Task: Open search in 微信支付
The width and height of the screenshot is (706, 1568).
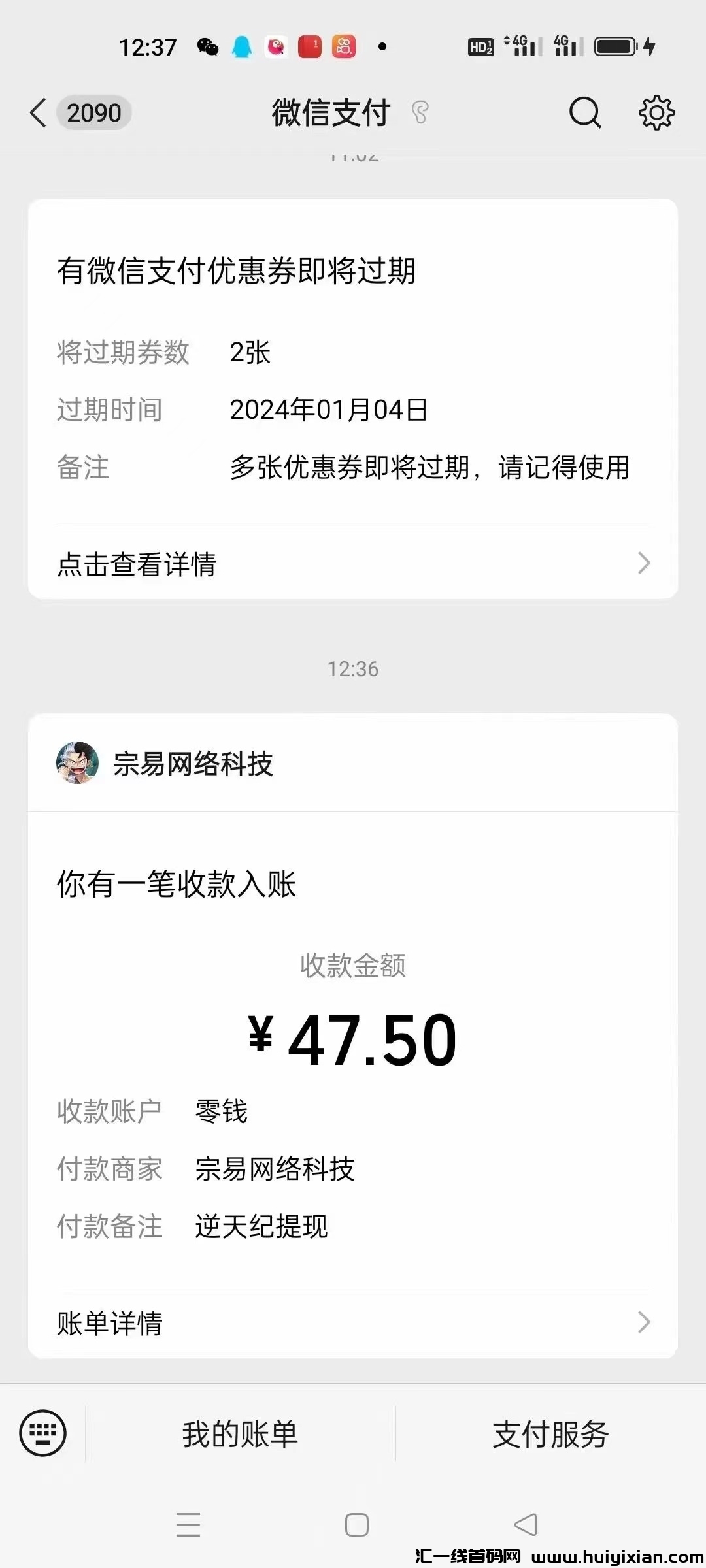Action: (584, 113)
